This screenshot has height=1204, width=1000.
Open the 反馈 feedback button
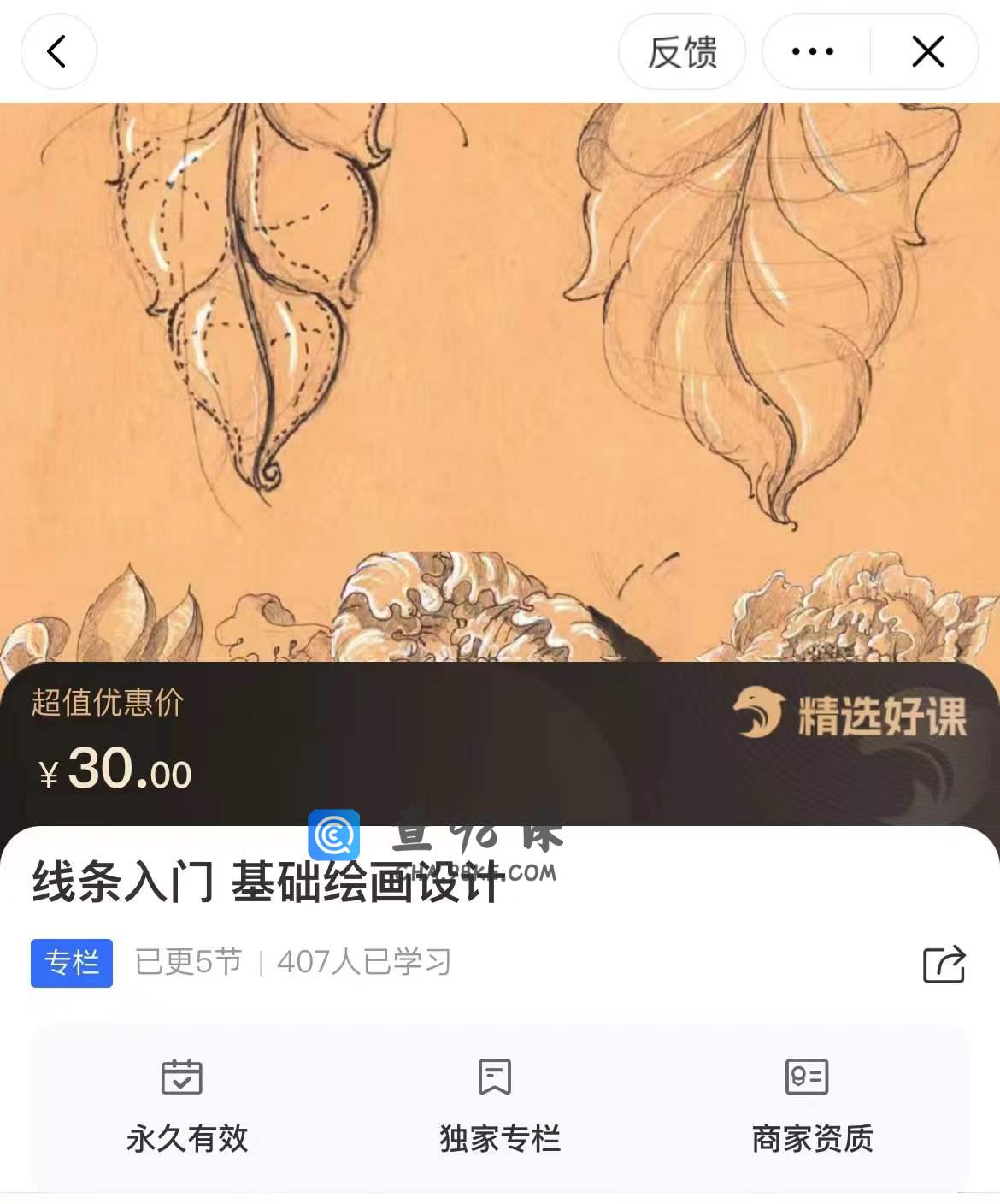(681, 52)
